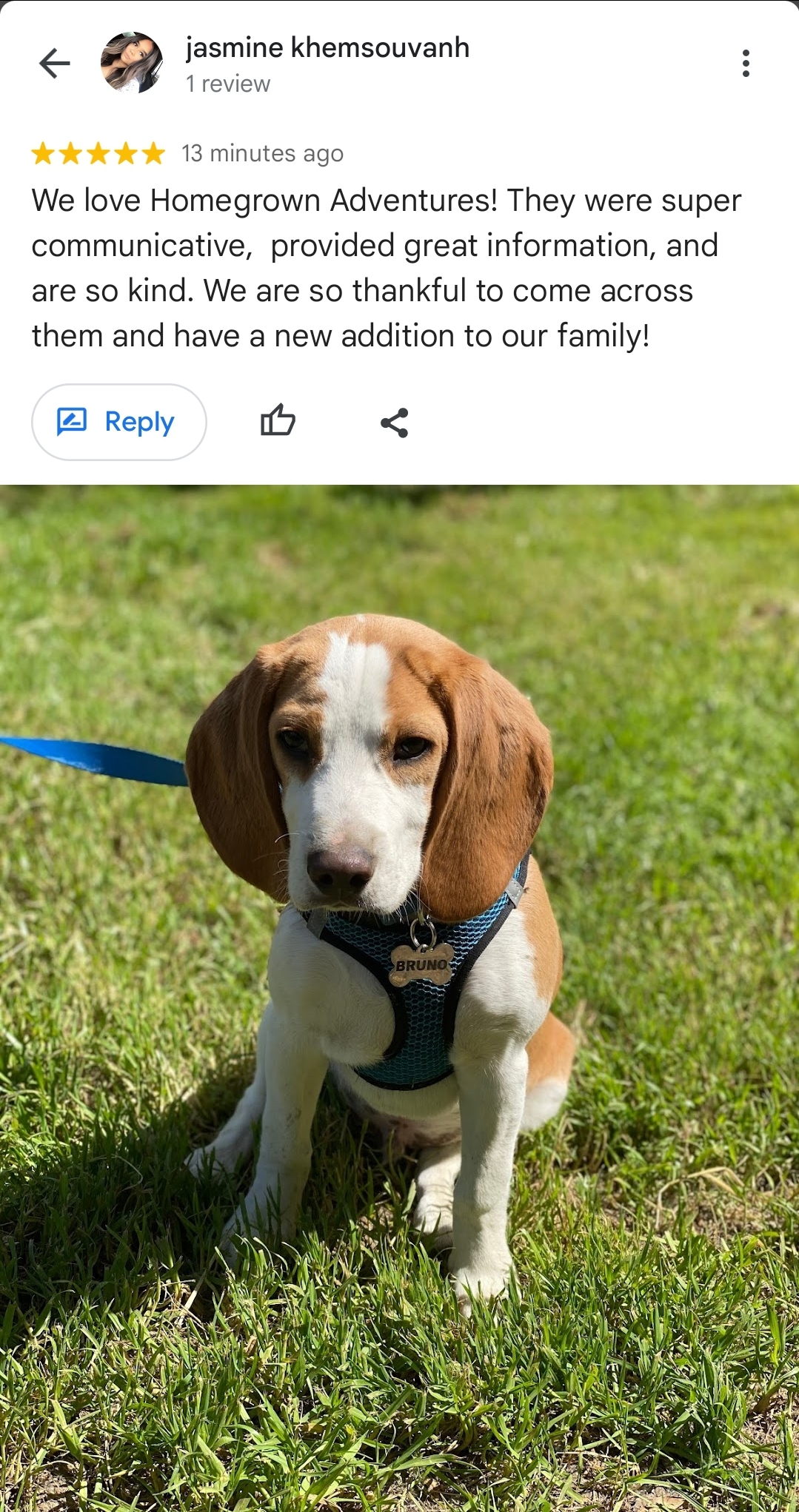Reply to jasmine's review
The width and height of the screenshot is (799, 1512).
119,422
